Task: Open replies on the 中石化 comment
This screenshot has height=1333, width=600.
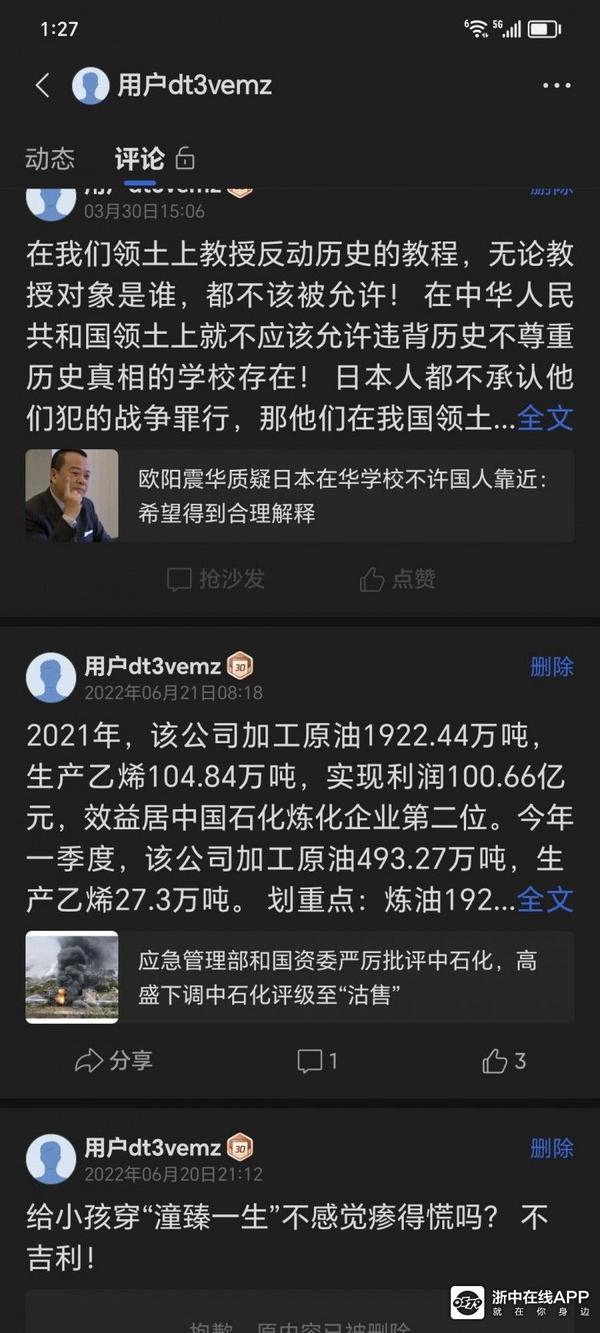Action: pos(317,1061)
